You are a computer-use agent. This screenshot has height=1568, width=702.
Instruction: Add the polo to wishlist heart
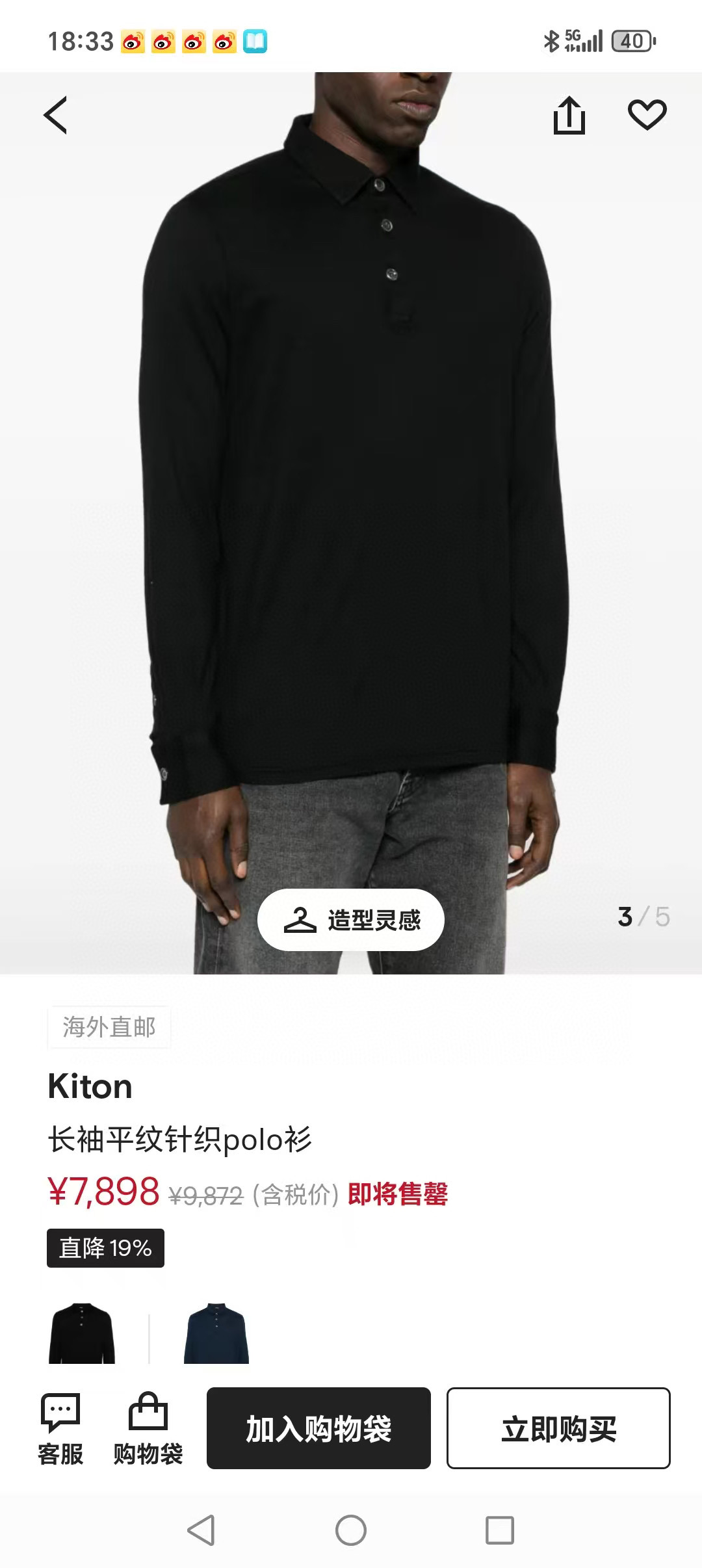[x=647, y=114]
